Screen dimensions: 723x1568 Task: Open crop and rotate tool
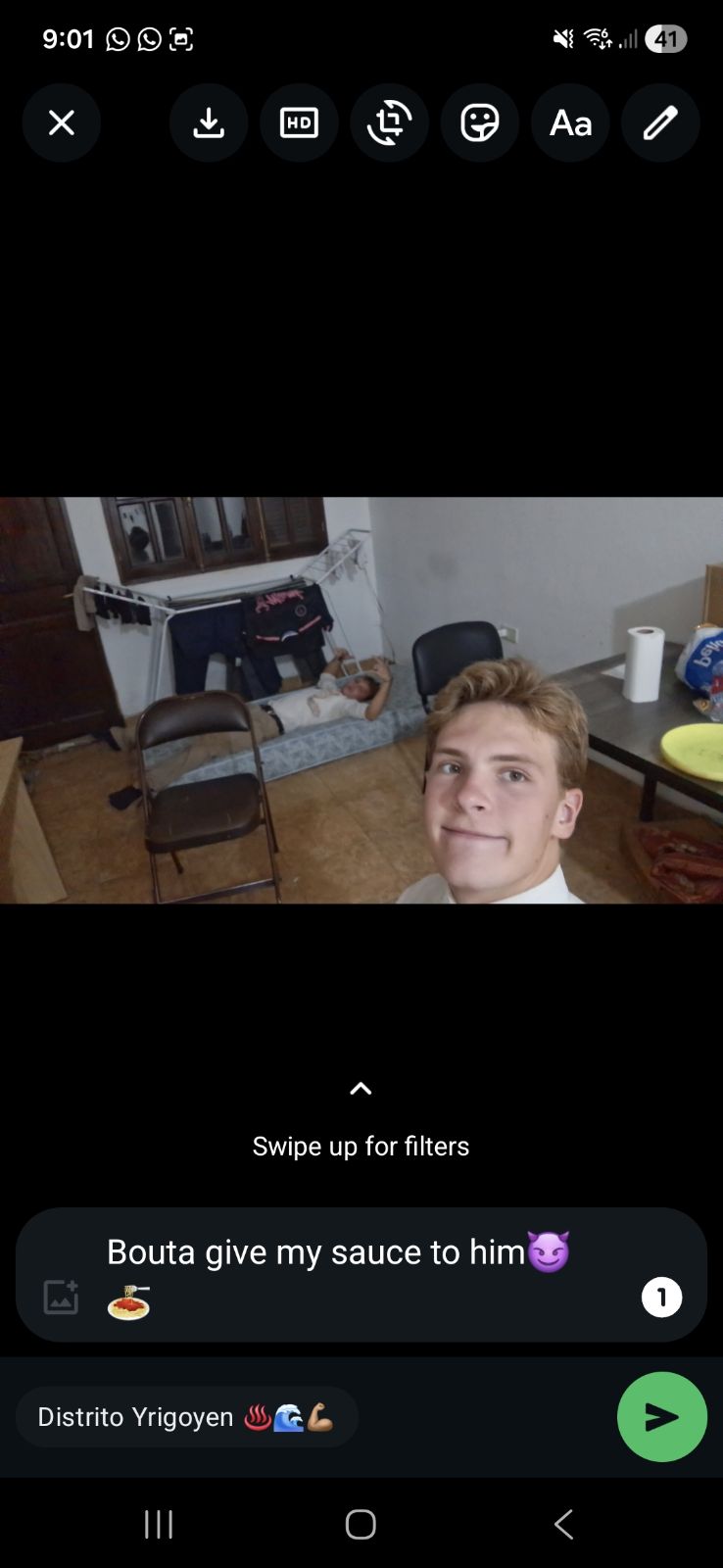(x=389, y=122)
